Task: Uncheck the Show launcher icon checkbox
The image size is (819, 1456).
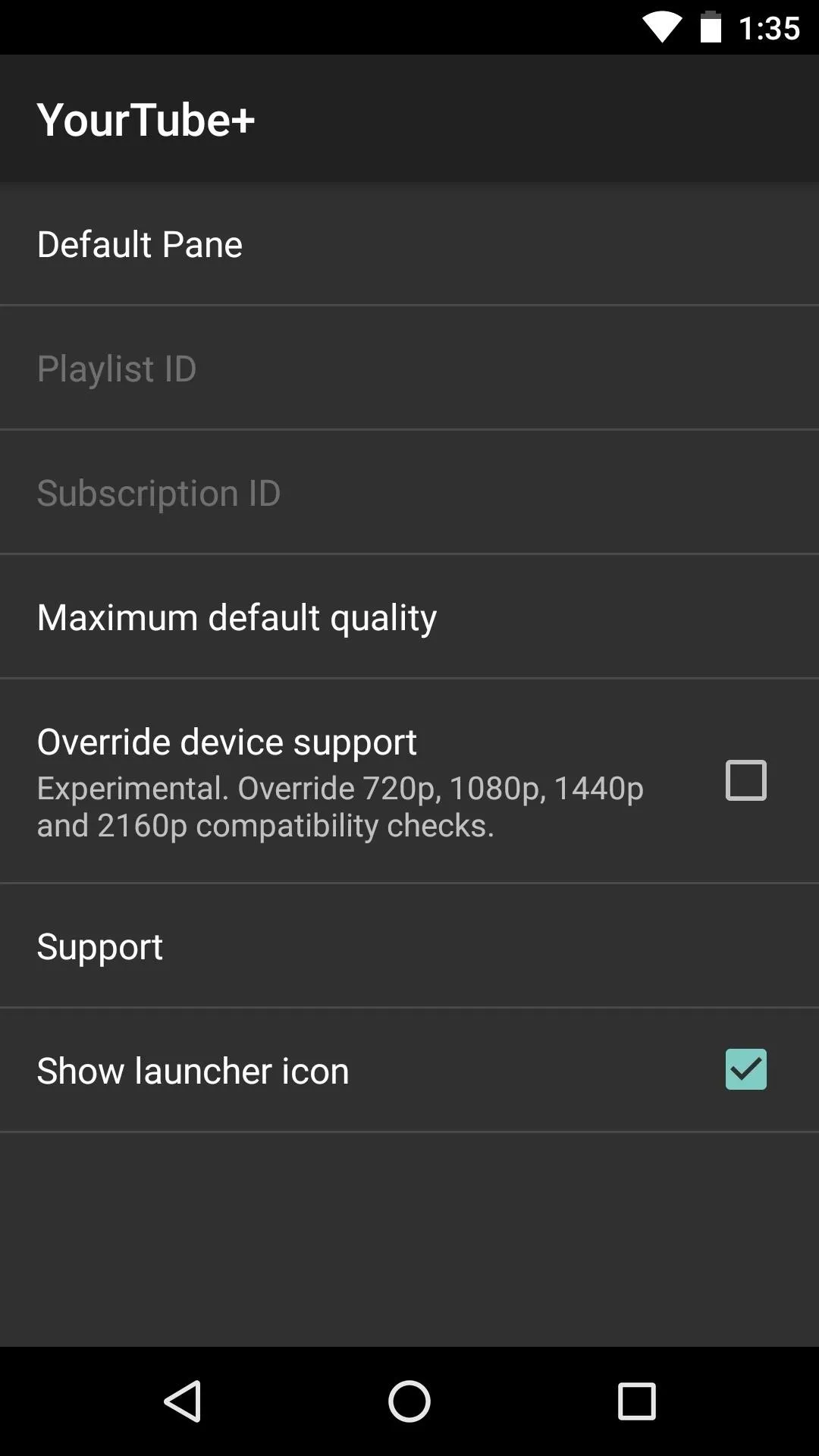Action: click(746, 1069)
